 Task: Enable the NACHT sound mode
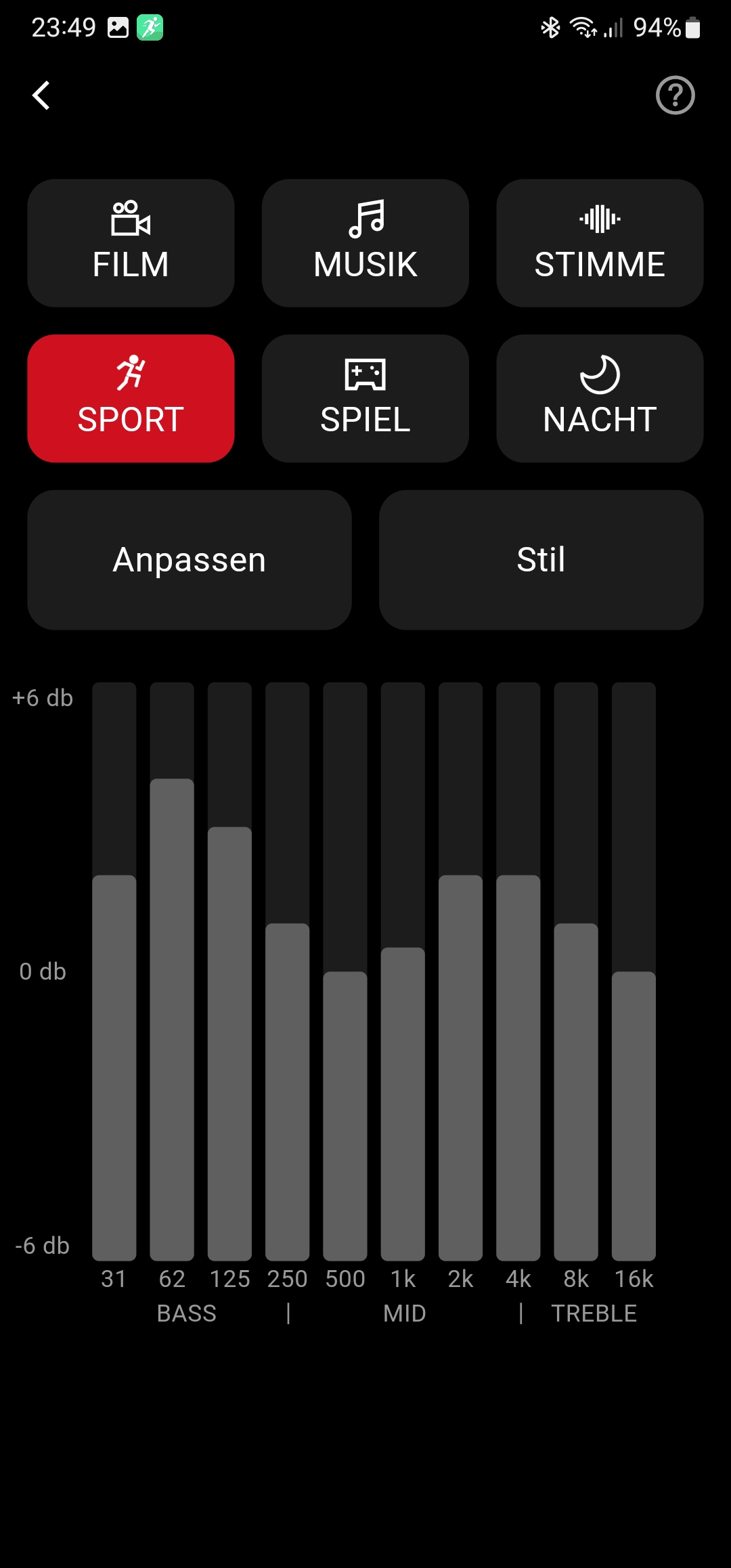[600, 398]
